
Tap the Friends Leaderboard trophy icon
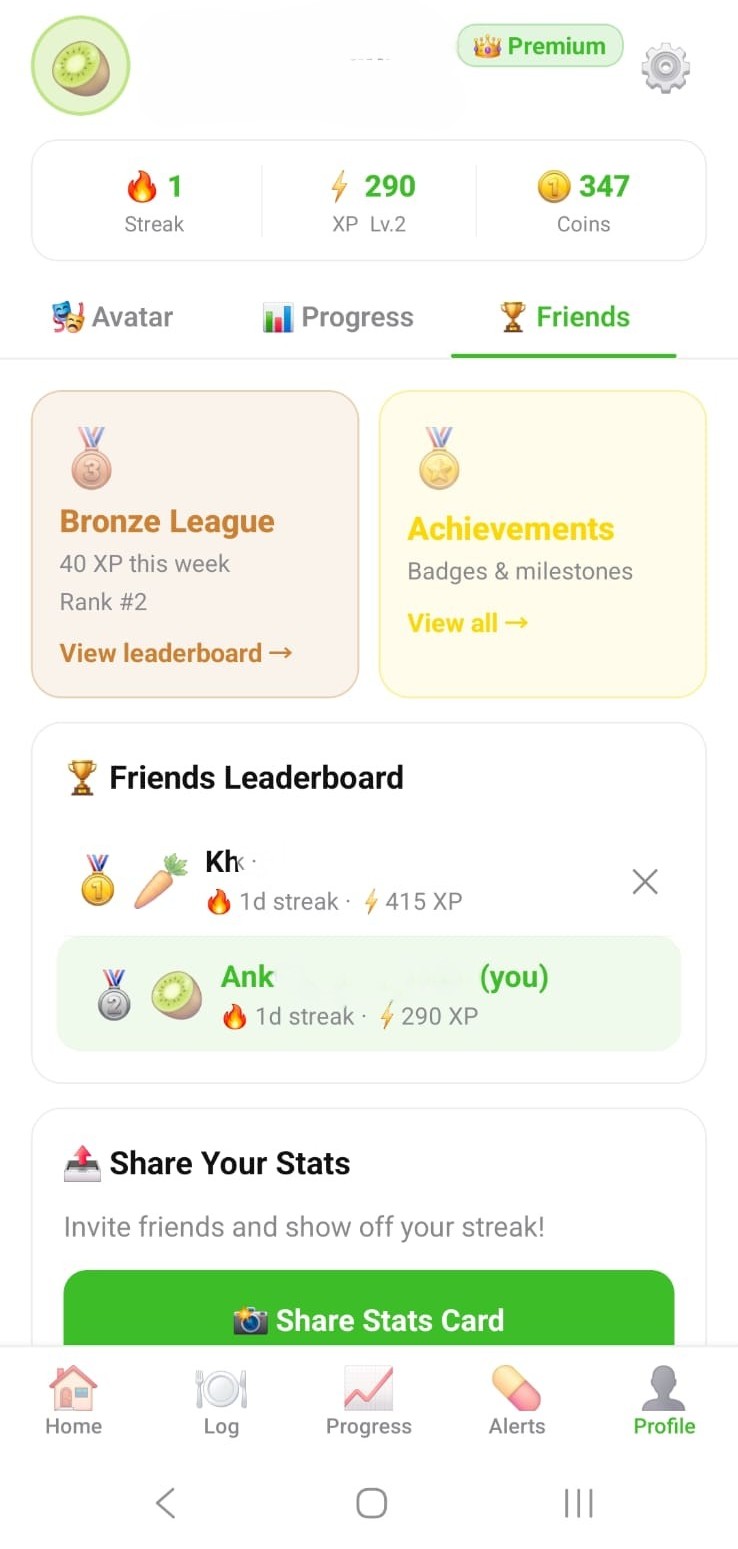pyautogui.click(x=80, y=777)
